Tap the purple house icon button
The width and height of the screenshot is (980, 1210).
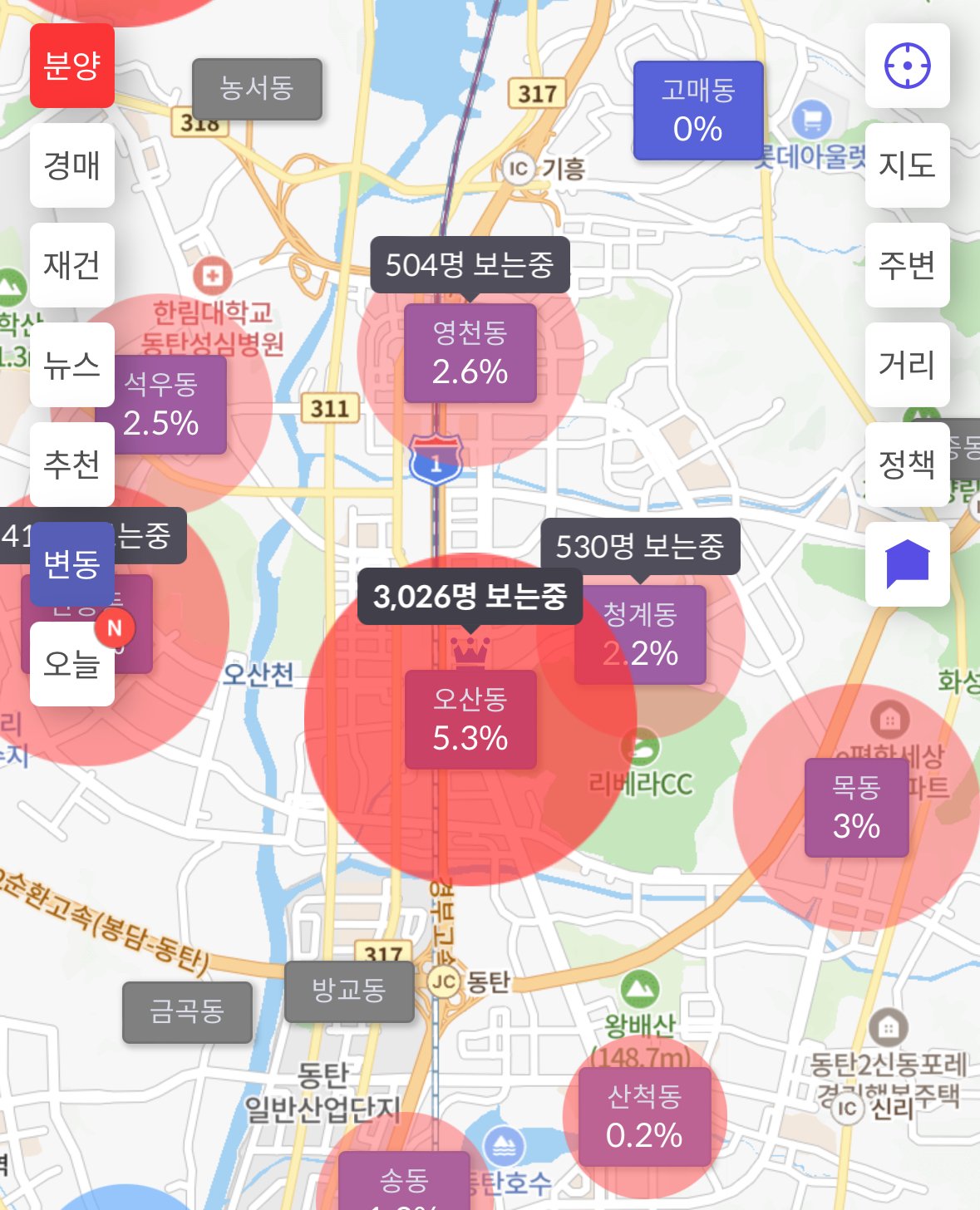(907, 564)
